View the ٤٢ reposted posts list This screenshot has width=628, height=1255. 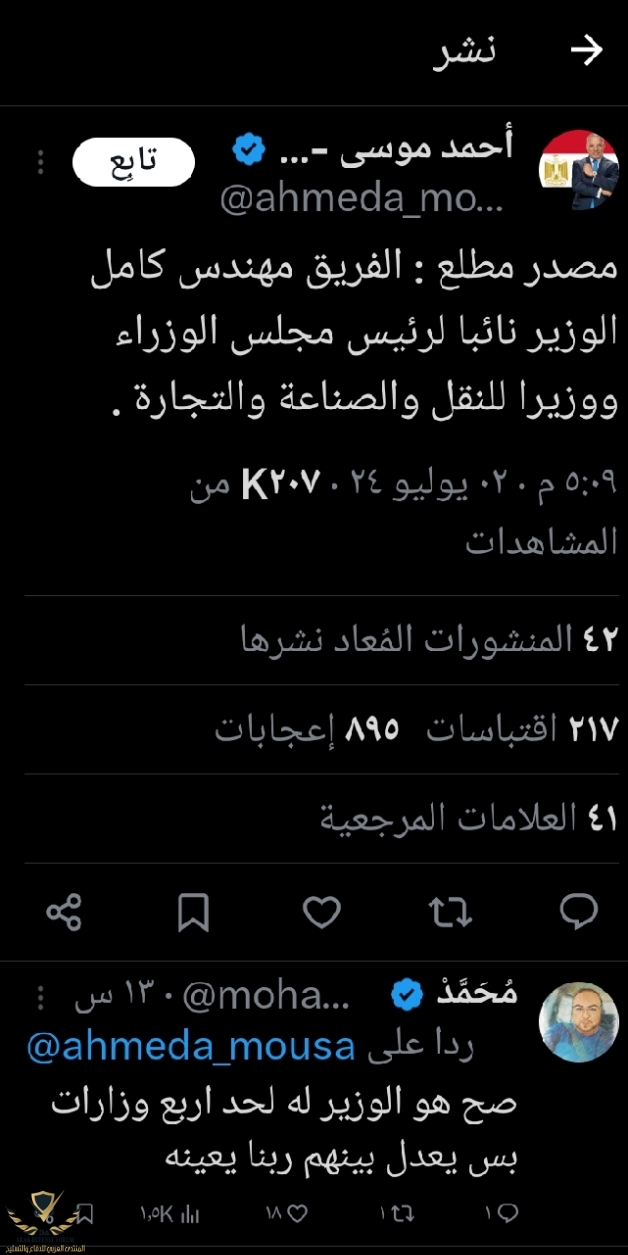(x=430, y=639)
